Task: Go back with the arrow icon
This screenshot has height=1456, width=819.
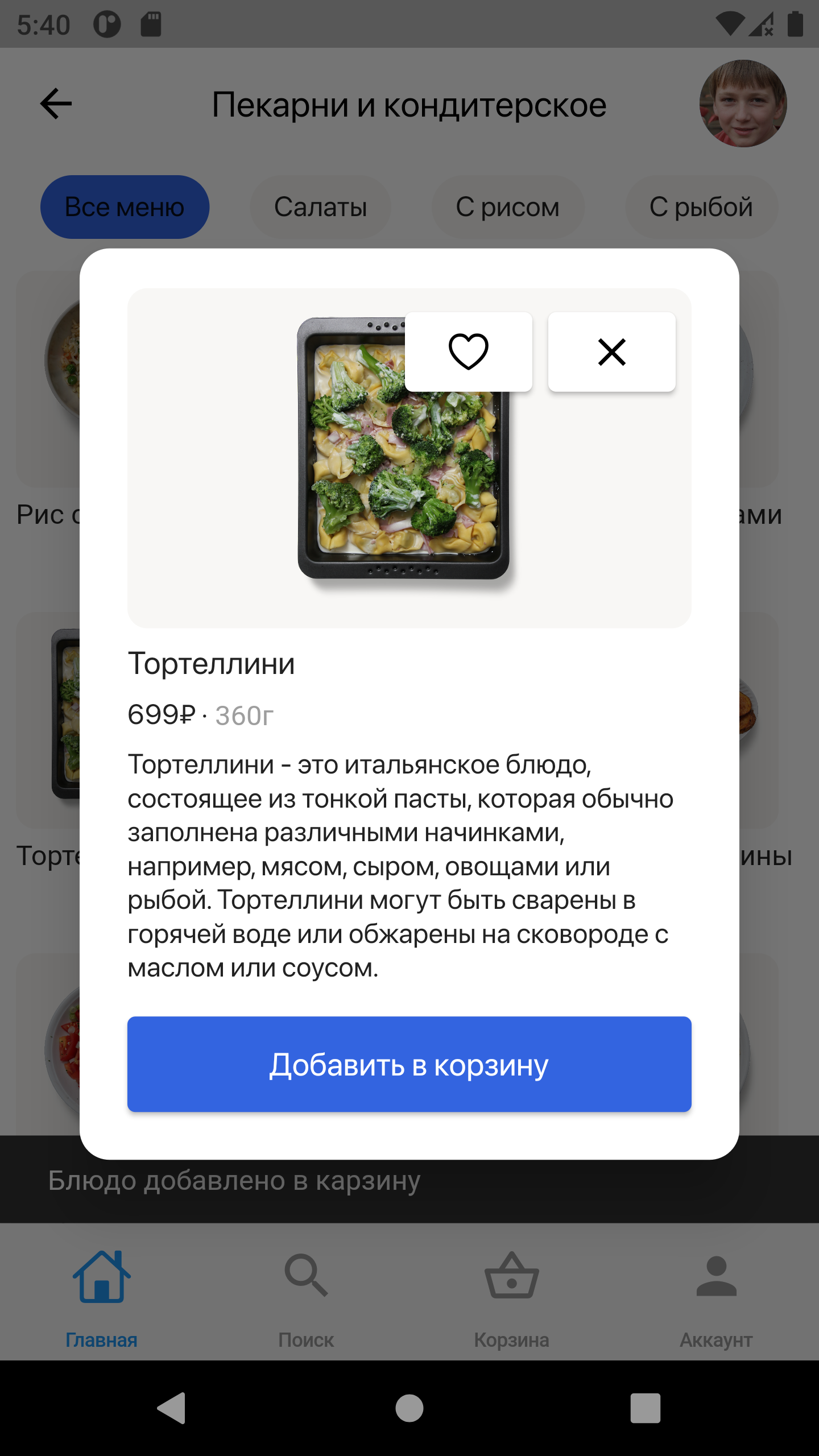Action: click(56, 104)
